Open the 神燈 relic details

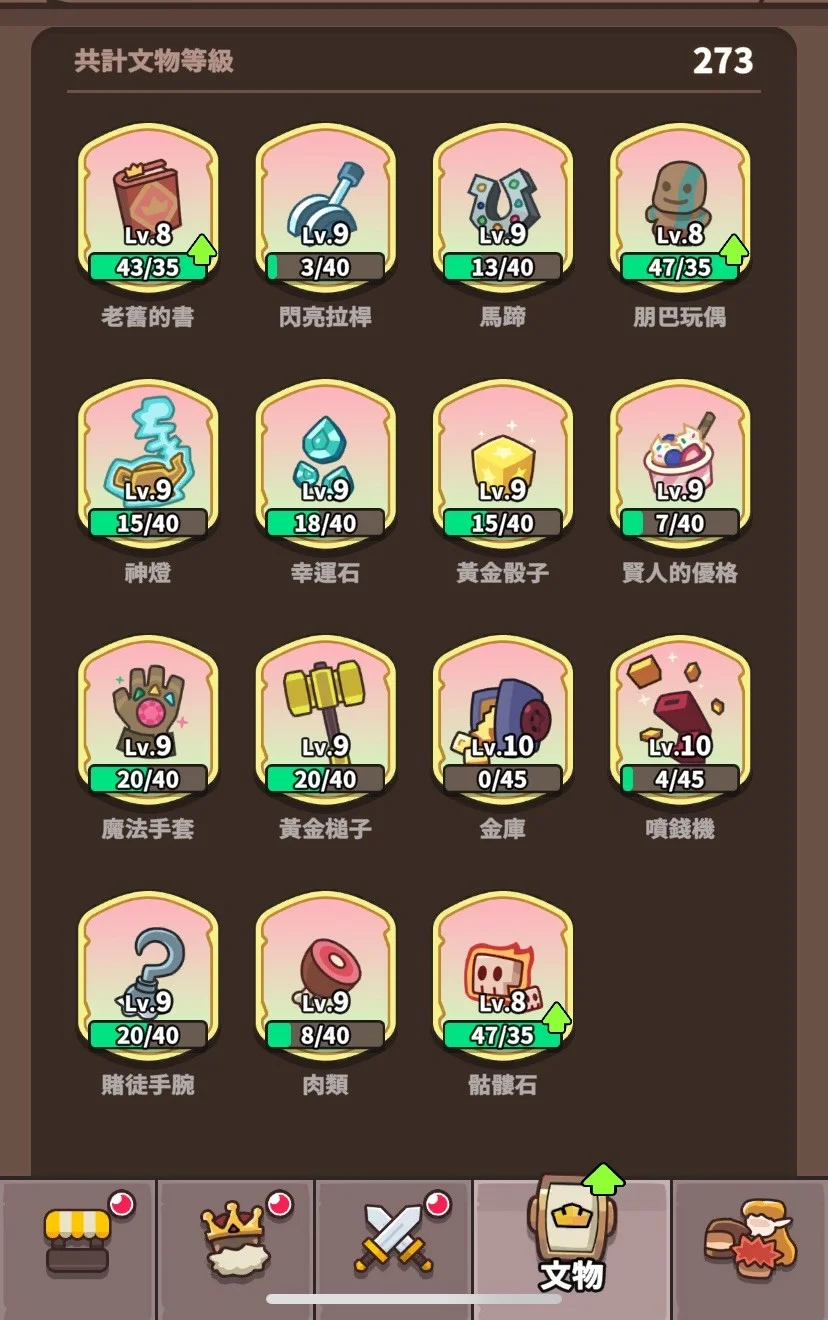point(148,466)
